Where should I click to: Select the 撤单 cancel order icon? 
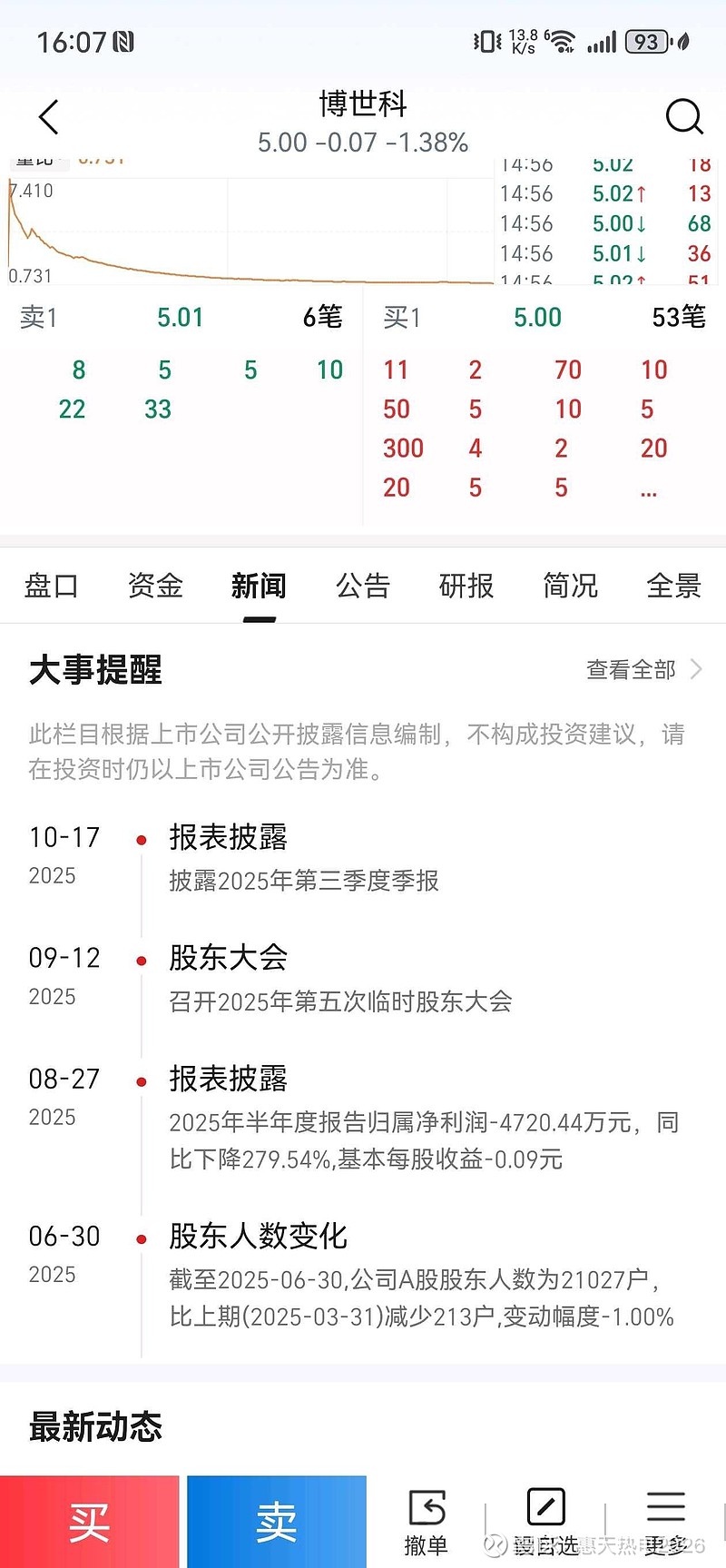427,1514
